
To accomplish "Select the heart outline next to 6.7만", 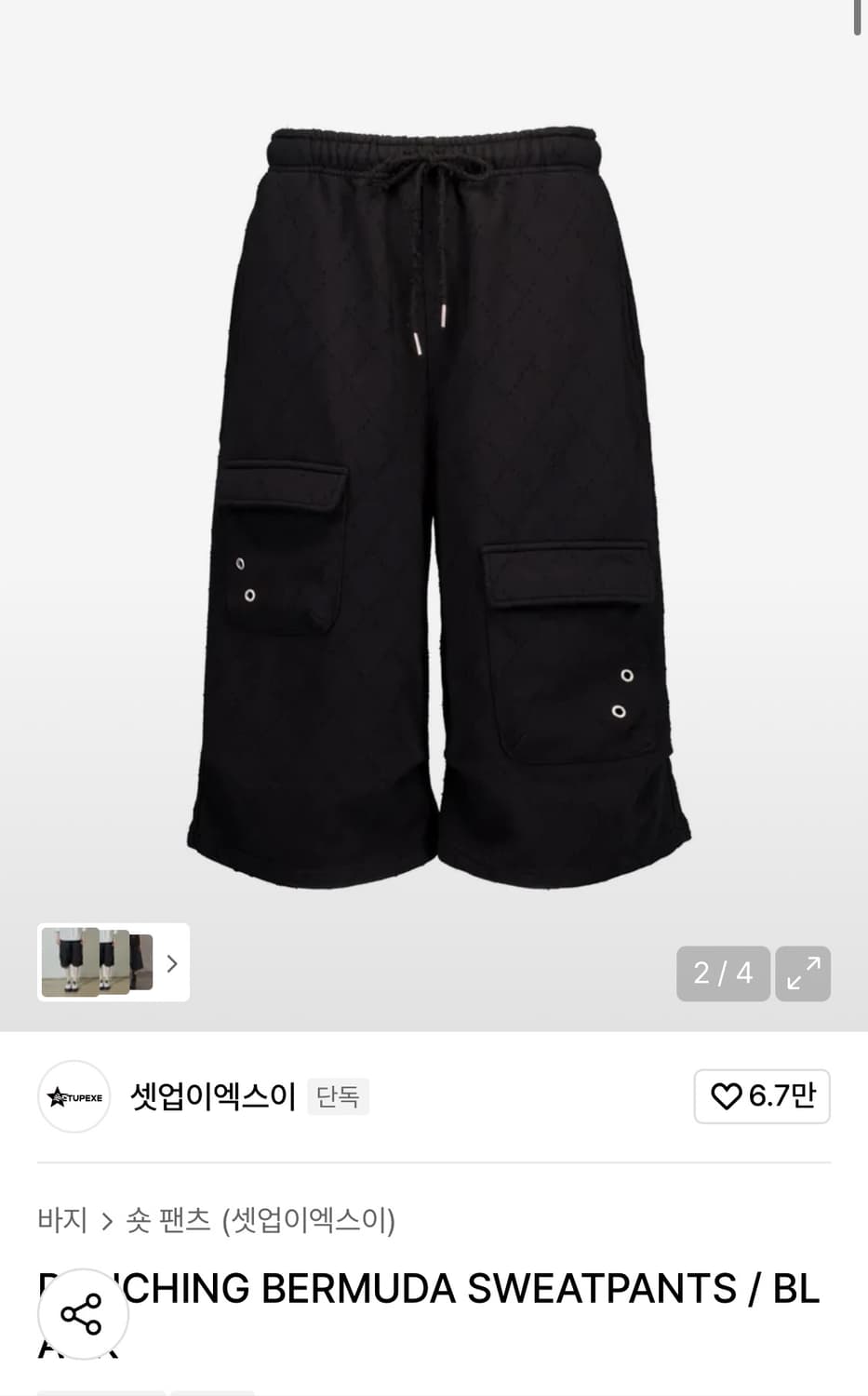I will click(x=726, y=1096).
